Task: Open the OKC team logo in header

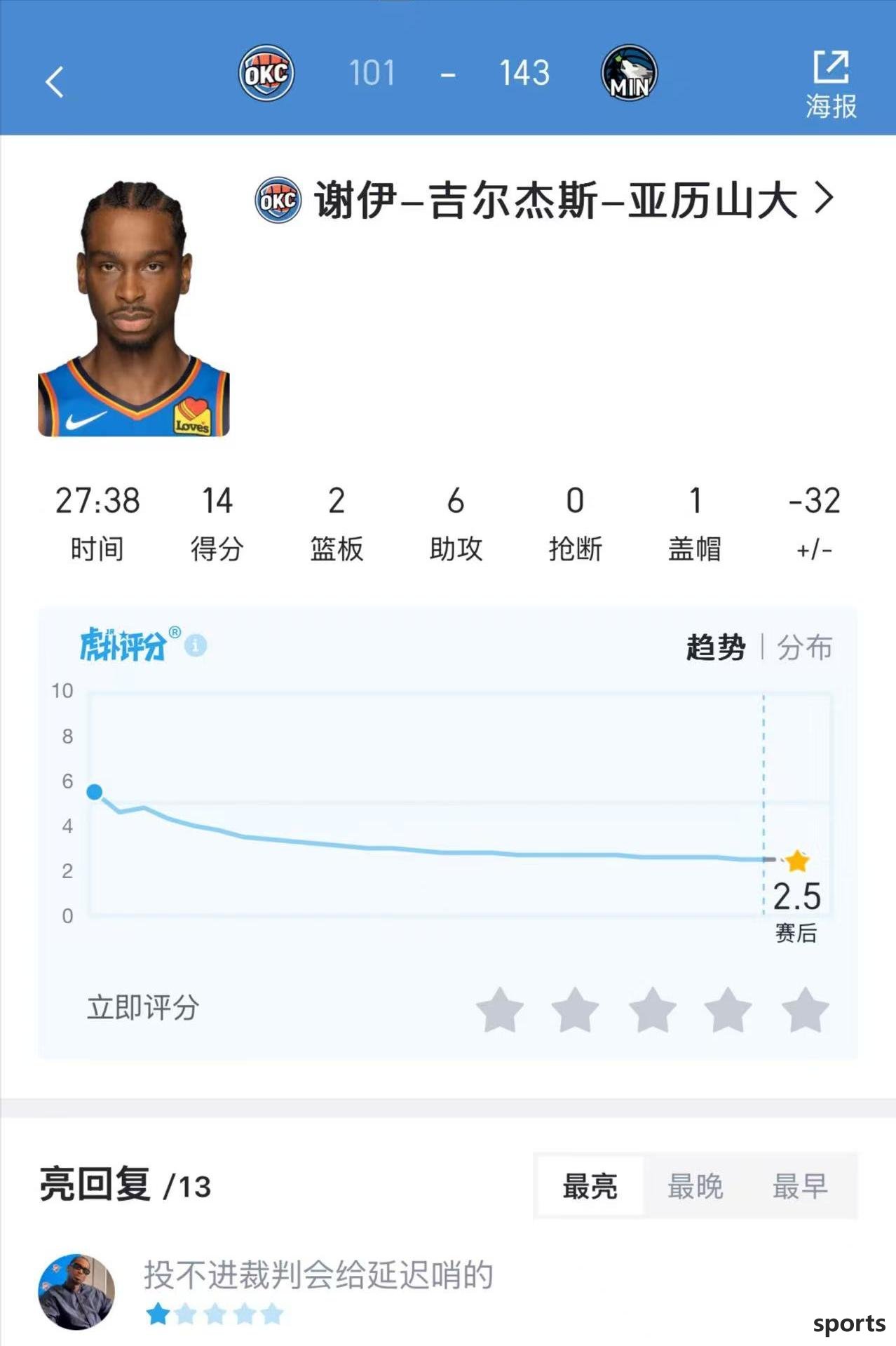Action: [x=266, y=73]
